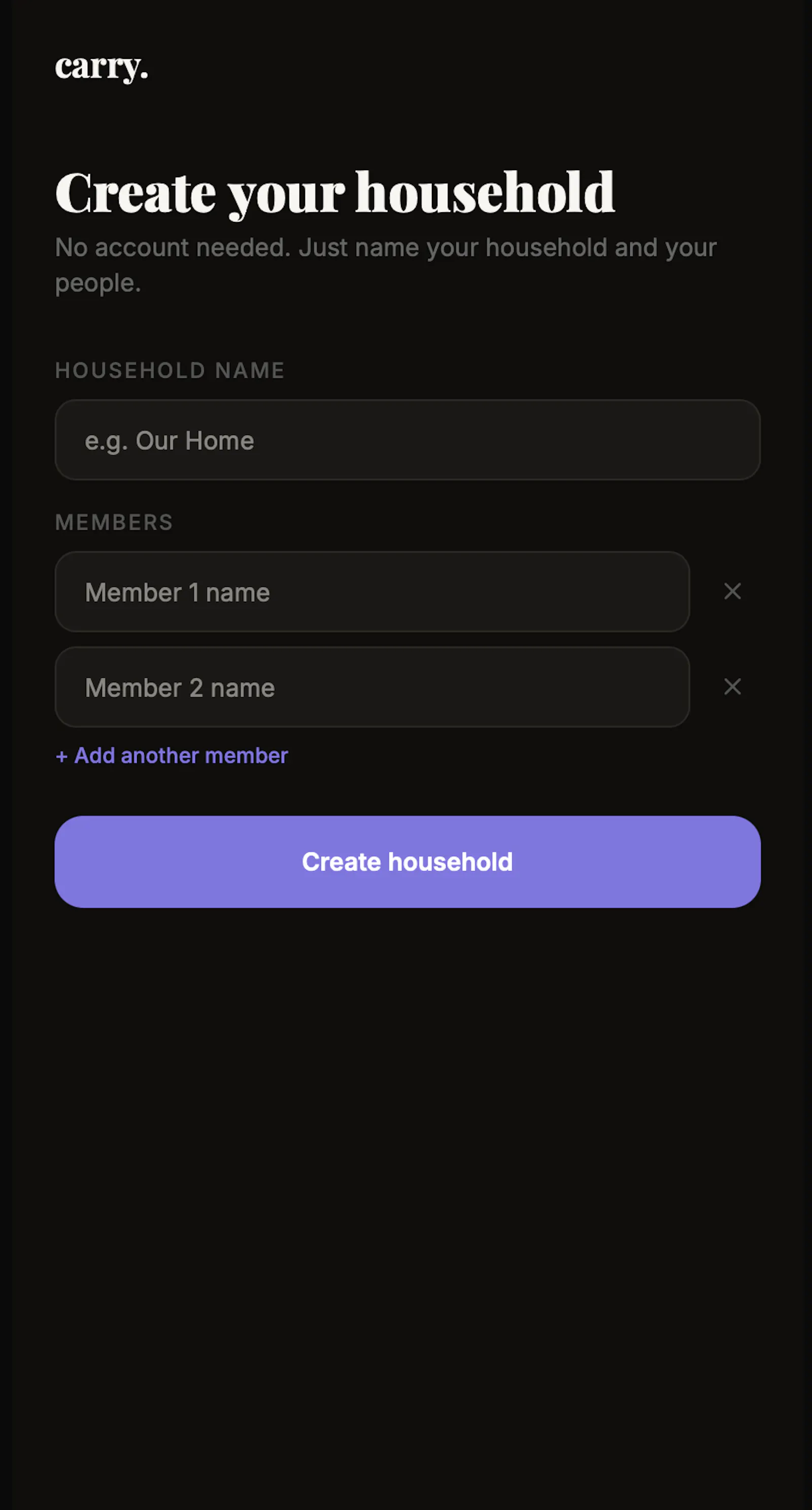Select the Member 2 name field
This screenshot has height=1510, width=812.
372,687
